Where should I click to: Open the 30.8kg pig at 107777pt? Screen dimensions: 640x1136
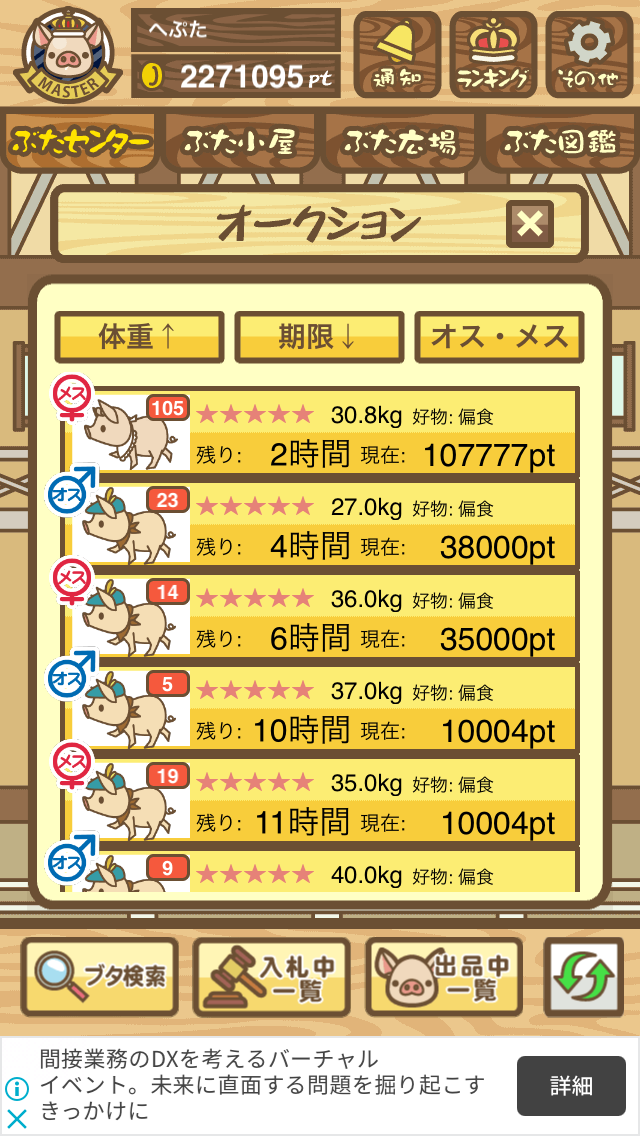click(x=319, y=433)
